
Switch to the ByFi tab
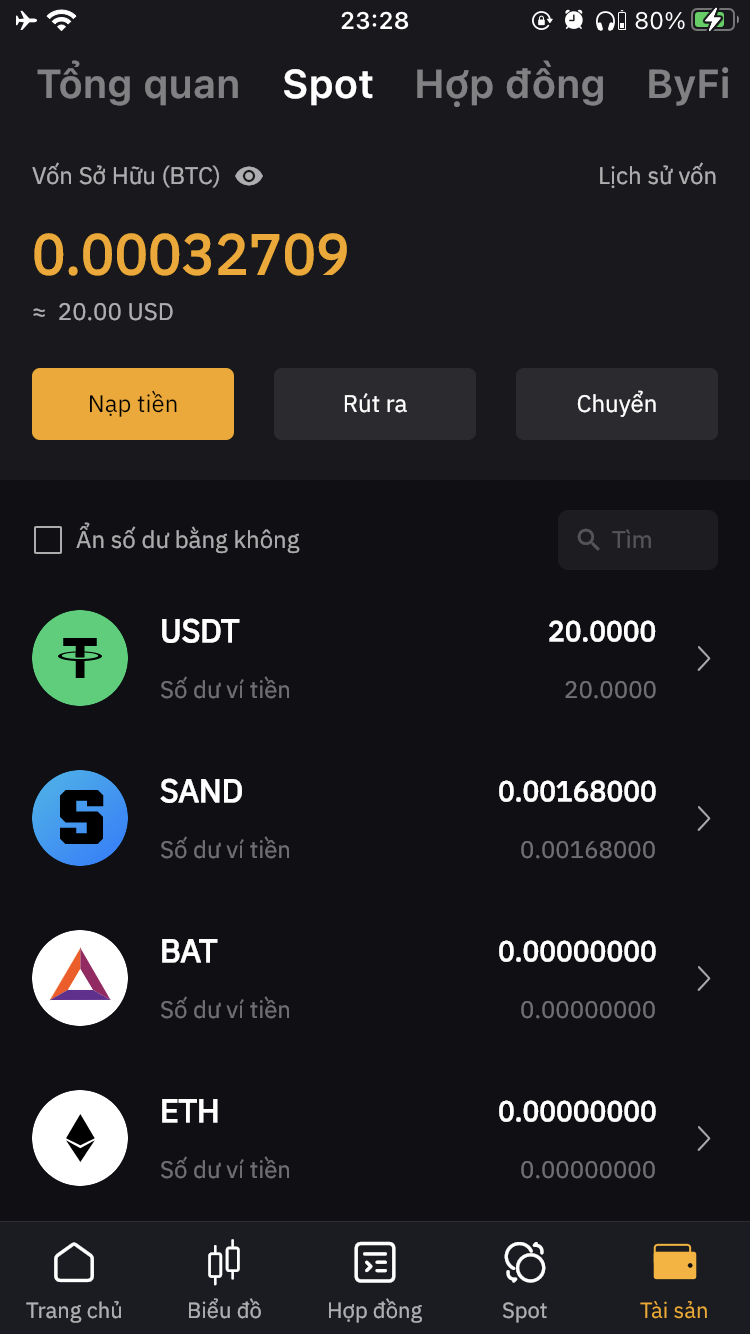(688, 85)
